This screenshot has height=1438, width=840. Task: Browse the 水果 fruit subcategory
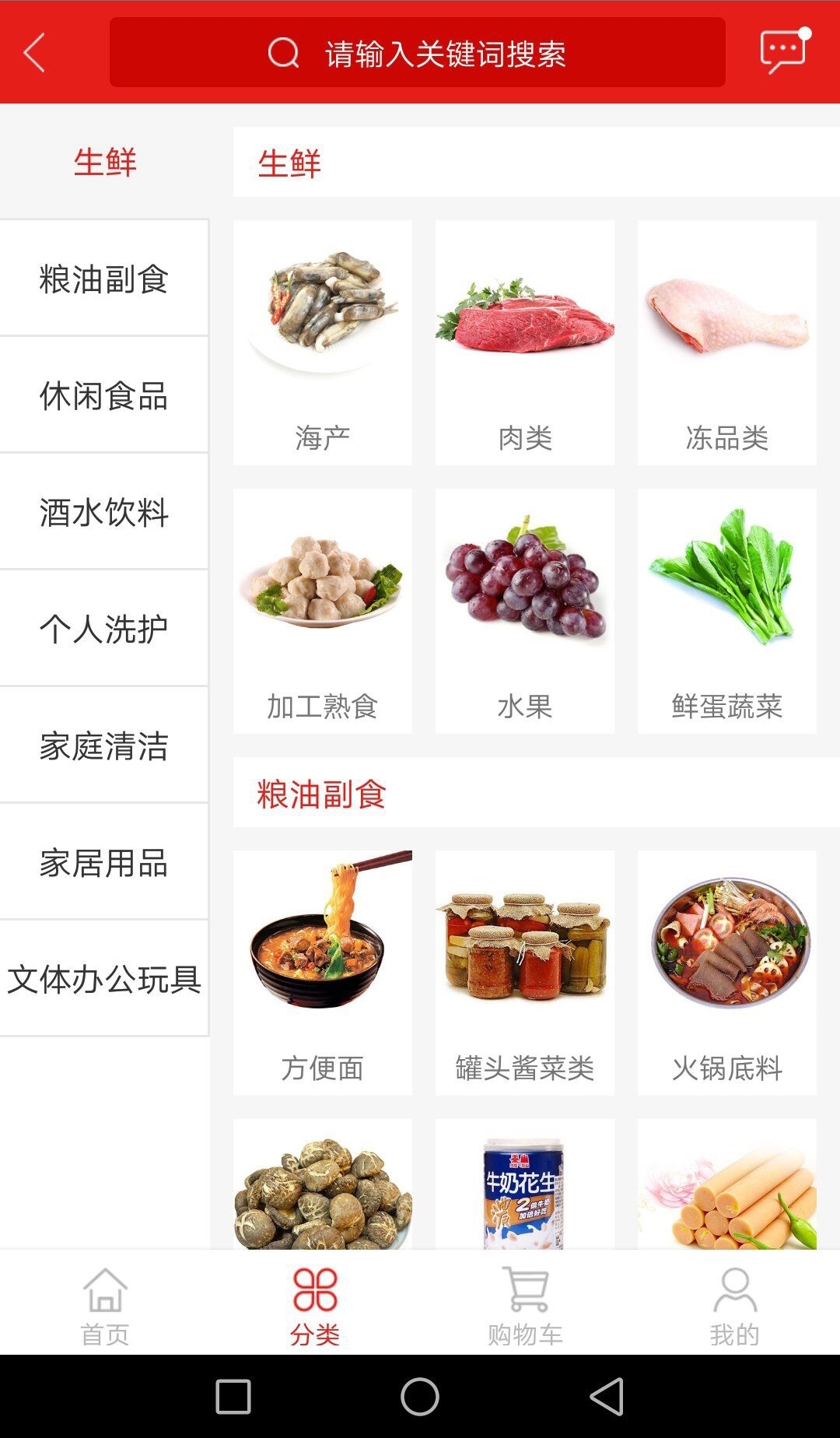(525, 612)
